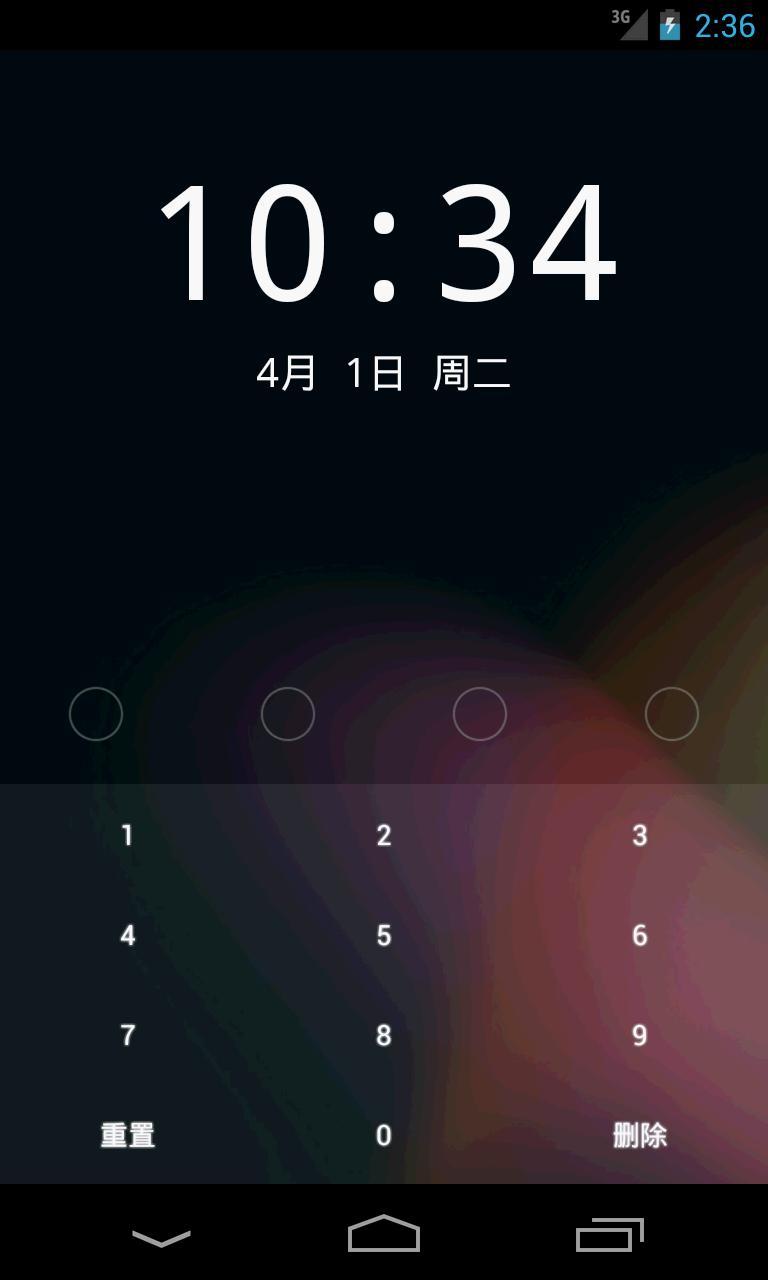The width and height of the screenshot is (768, 1280).
Task: Tap the Home navigation button
Action: pos(384,1237)
